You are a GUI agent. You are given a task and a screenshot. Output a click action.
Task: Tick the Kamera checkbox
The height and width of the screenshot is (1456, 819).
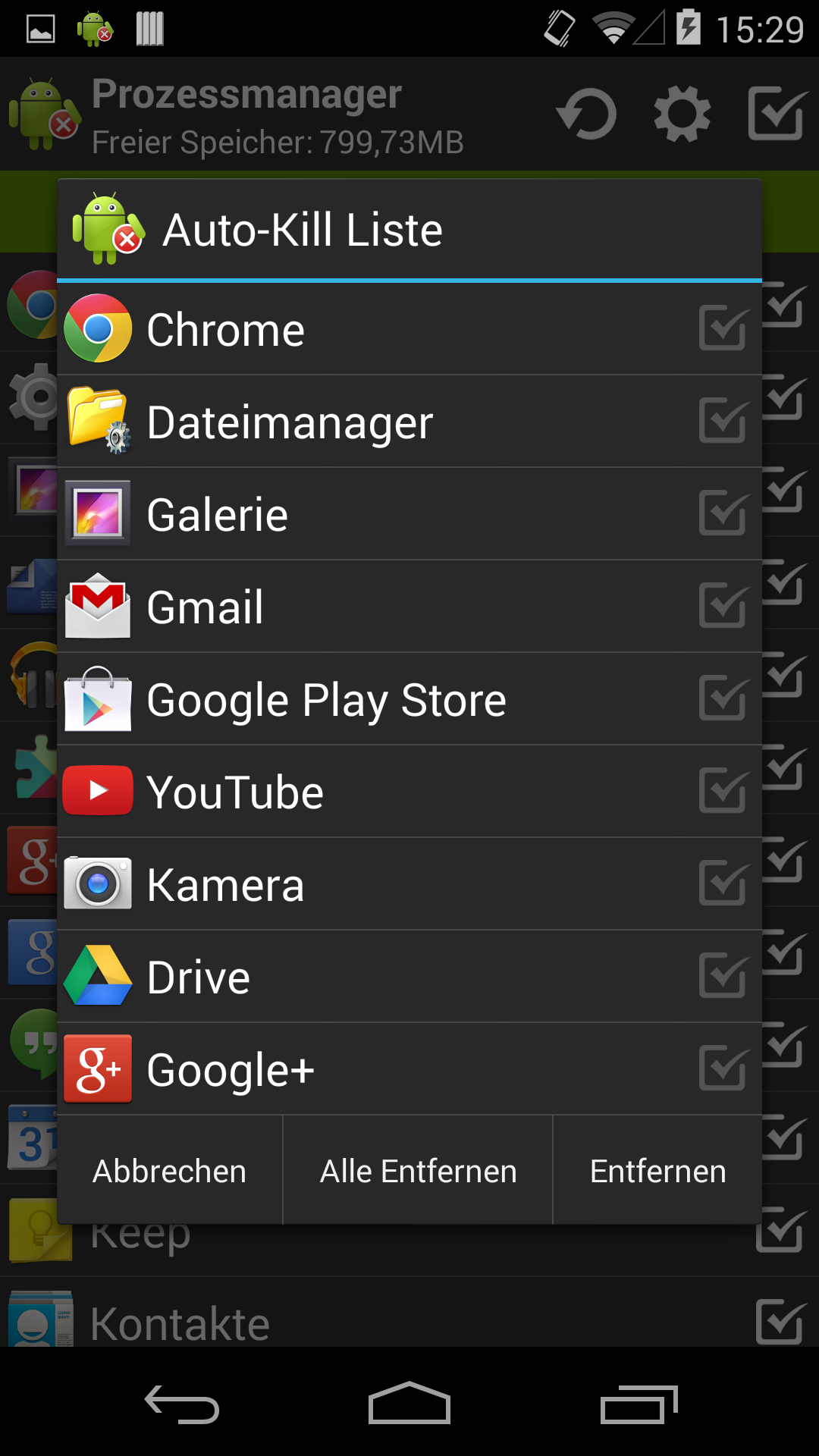click(x=723, y=883)
